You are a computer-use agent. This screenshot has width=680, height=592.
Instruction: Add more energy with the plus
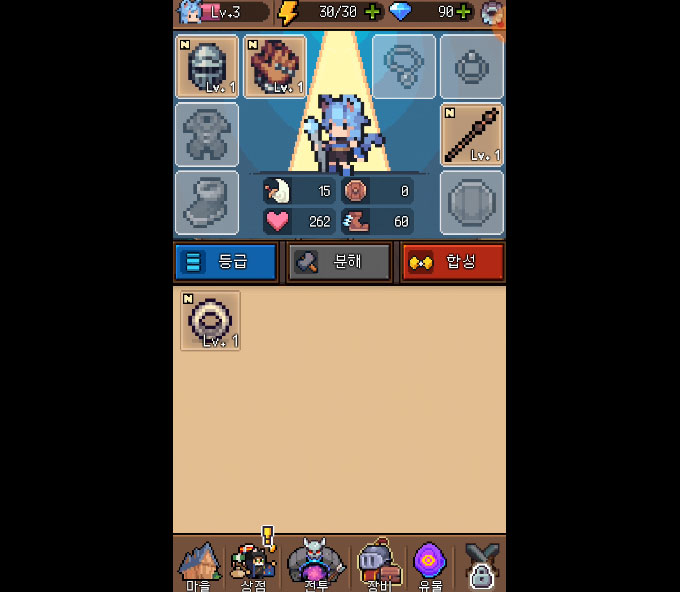[x=373, y=12]
